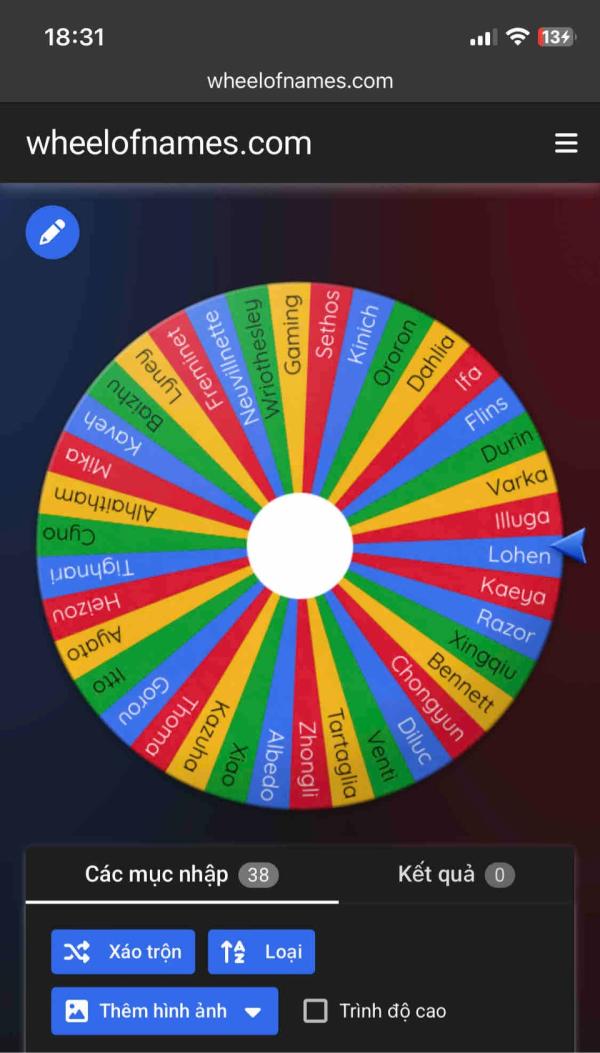600x1053 pixels.
Task: Spin the wheel by tapping its center
Action: point(300,545)
